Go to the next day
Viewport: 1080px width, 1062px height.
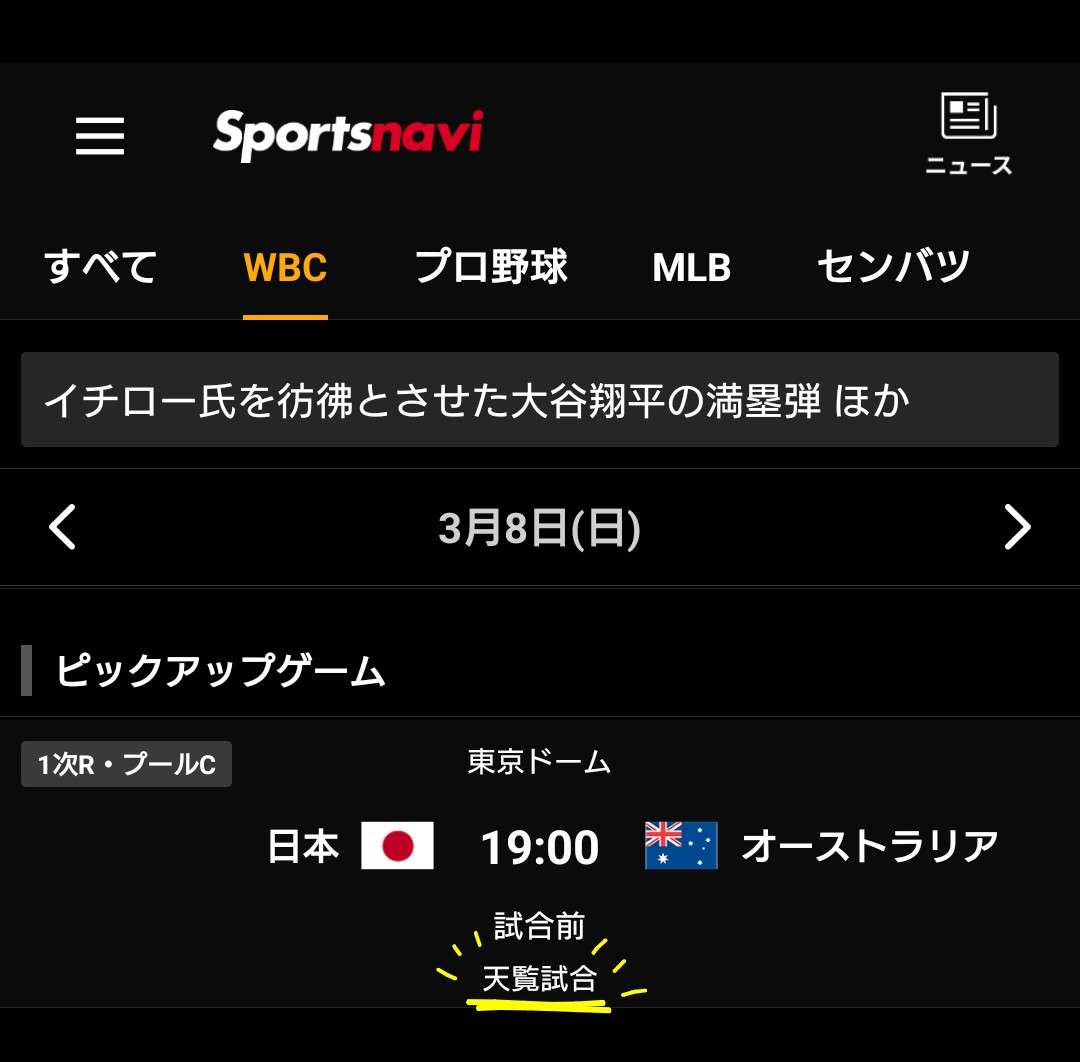click(x=1016, y=527)
